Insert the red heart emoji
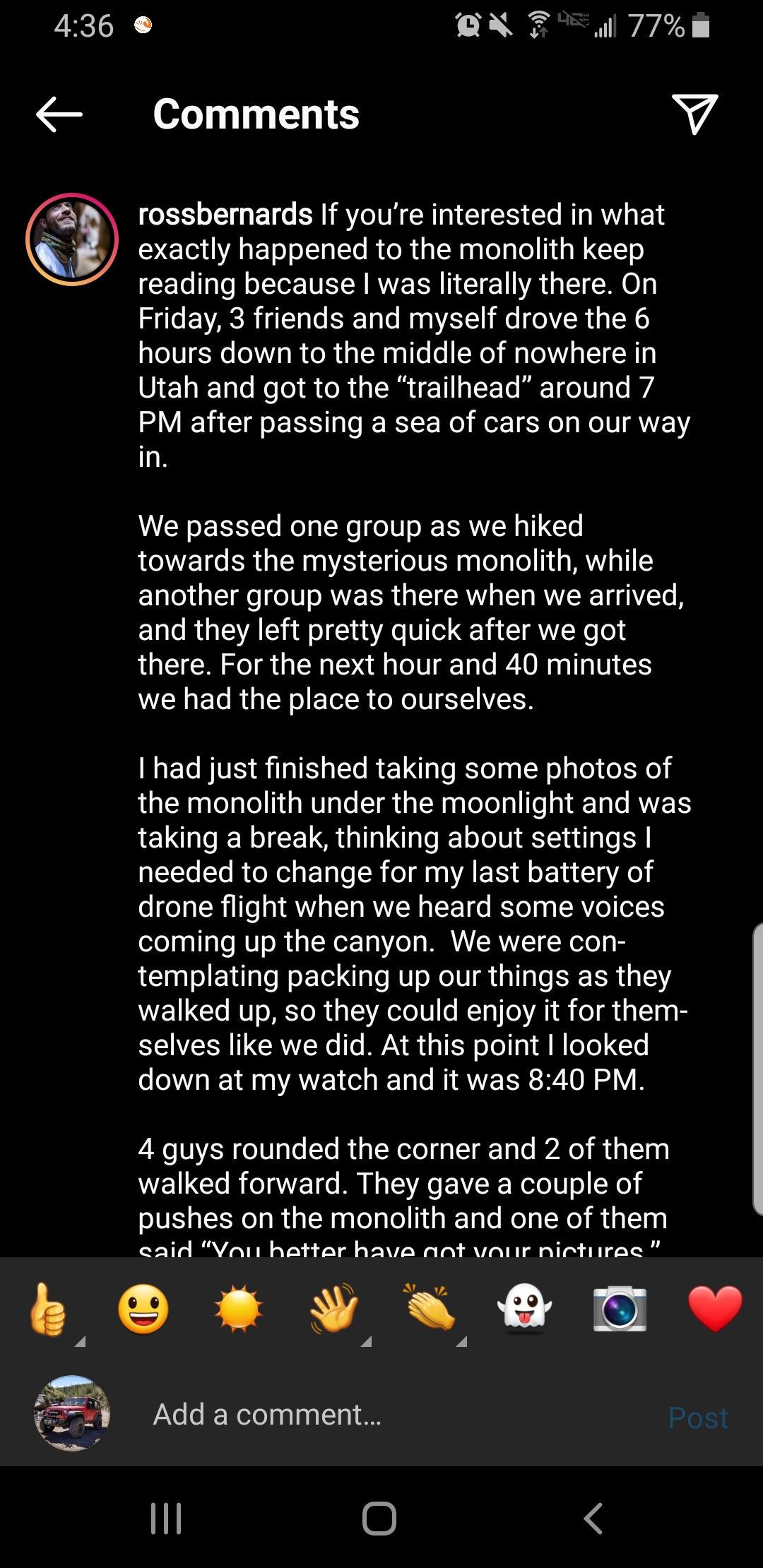This screenshot has width=763, height=1568. click(715, 1309)
